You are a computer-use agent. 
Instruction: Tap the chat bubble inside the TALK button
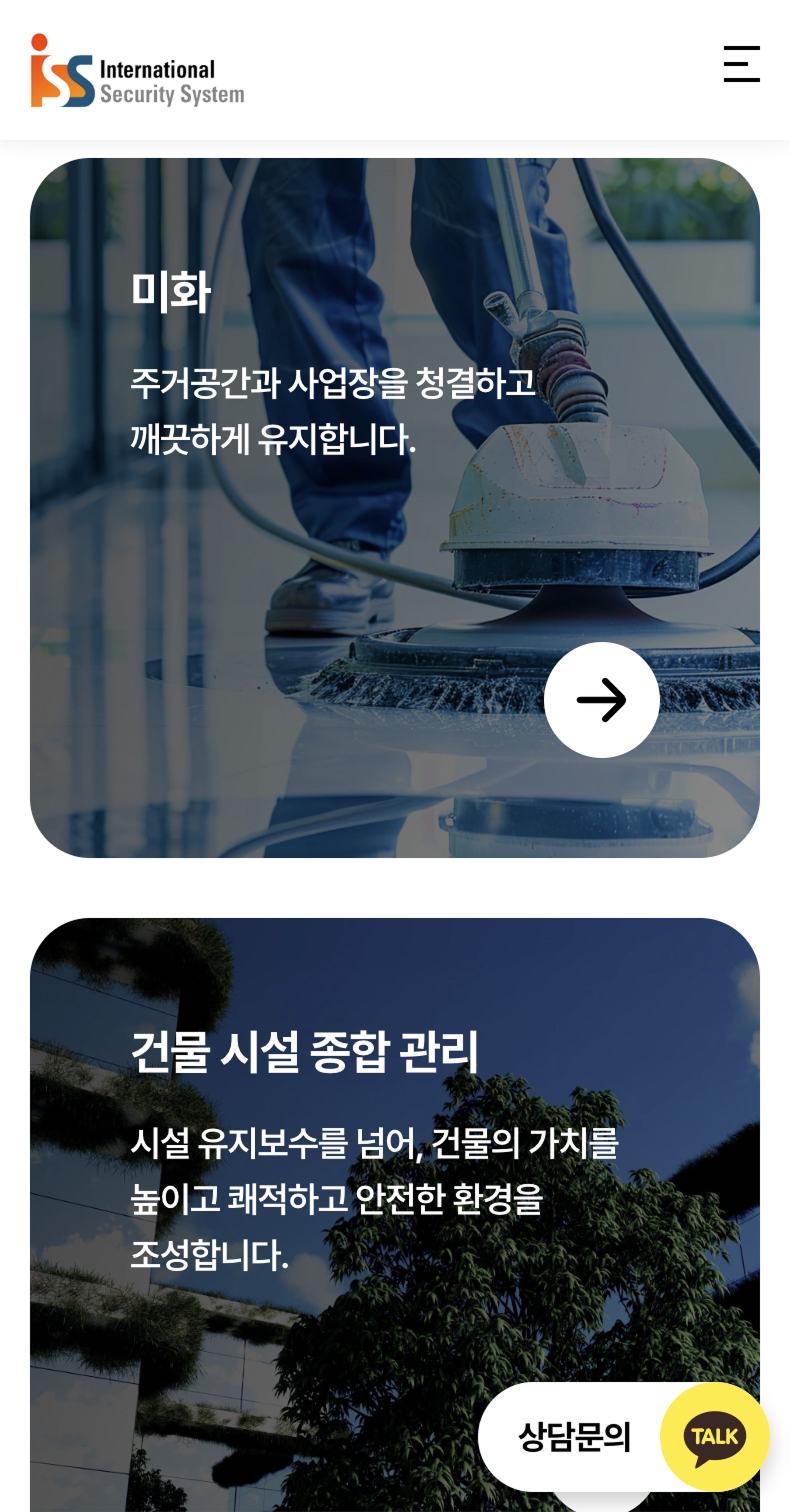(713, 1434)
